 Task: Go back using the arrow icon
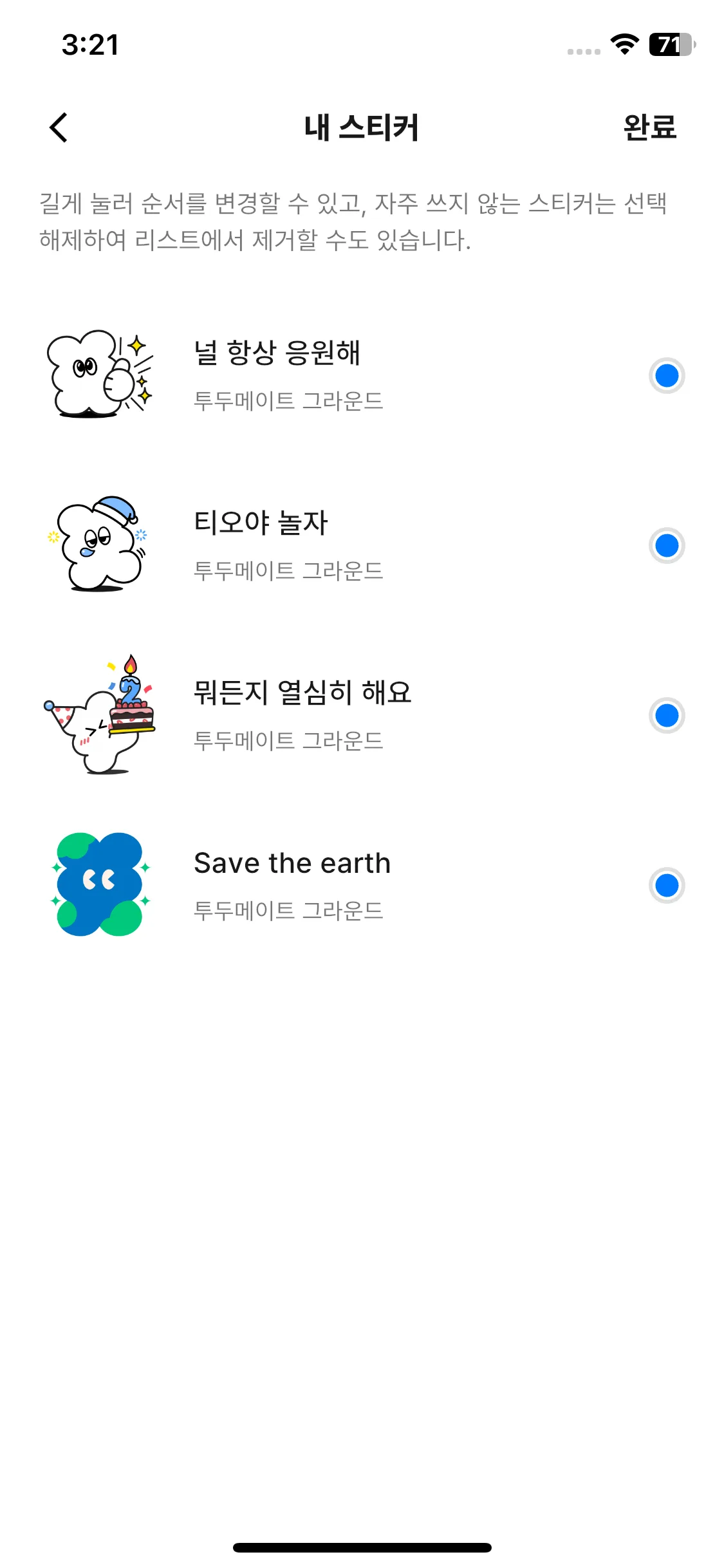click(x=59, y=127)
